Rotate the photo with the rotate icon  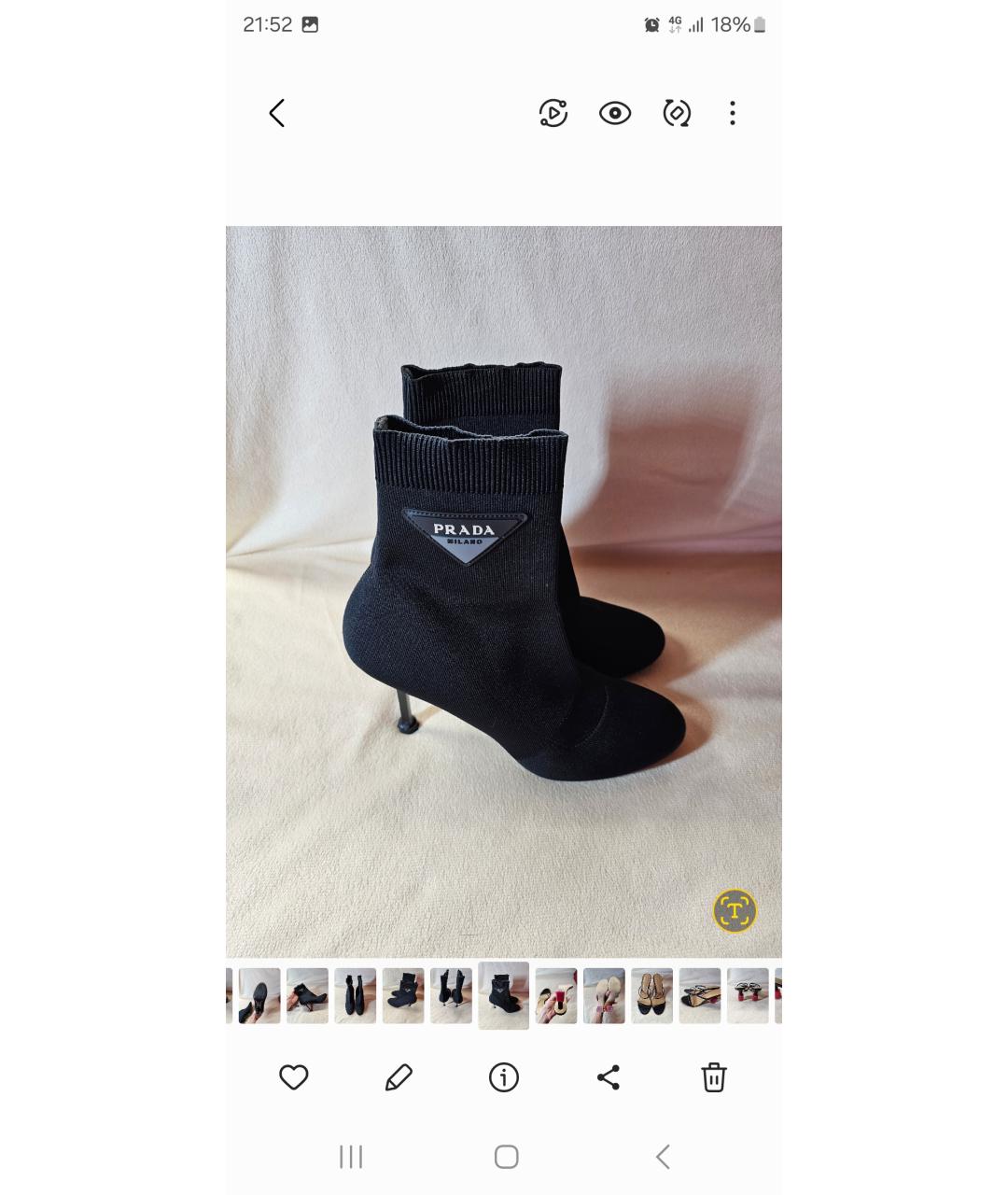[x=677, y=114]
